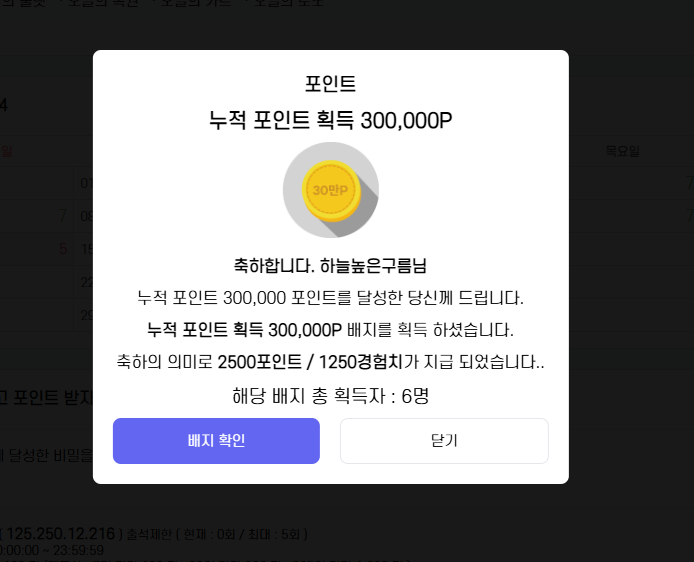This screenshot has width=694, height=562.
Task: Tap the 배지 확인 button
Action: pyautogui.click(x=216, y=441)
